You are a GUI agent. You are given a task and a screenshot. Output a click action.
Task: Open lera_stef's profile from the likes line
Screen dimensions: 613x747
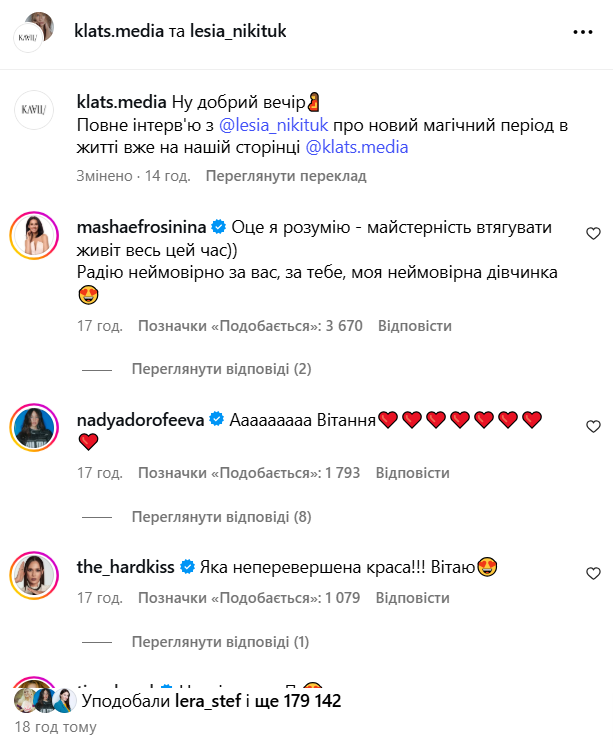(206, 701)
